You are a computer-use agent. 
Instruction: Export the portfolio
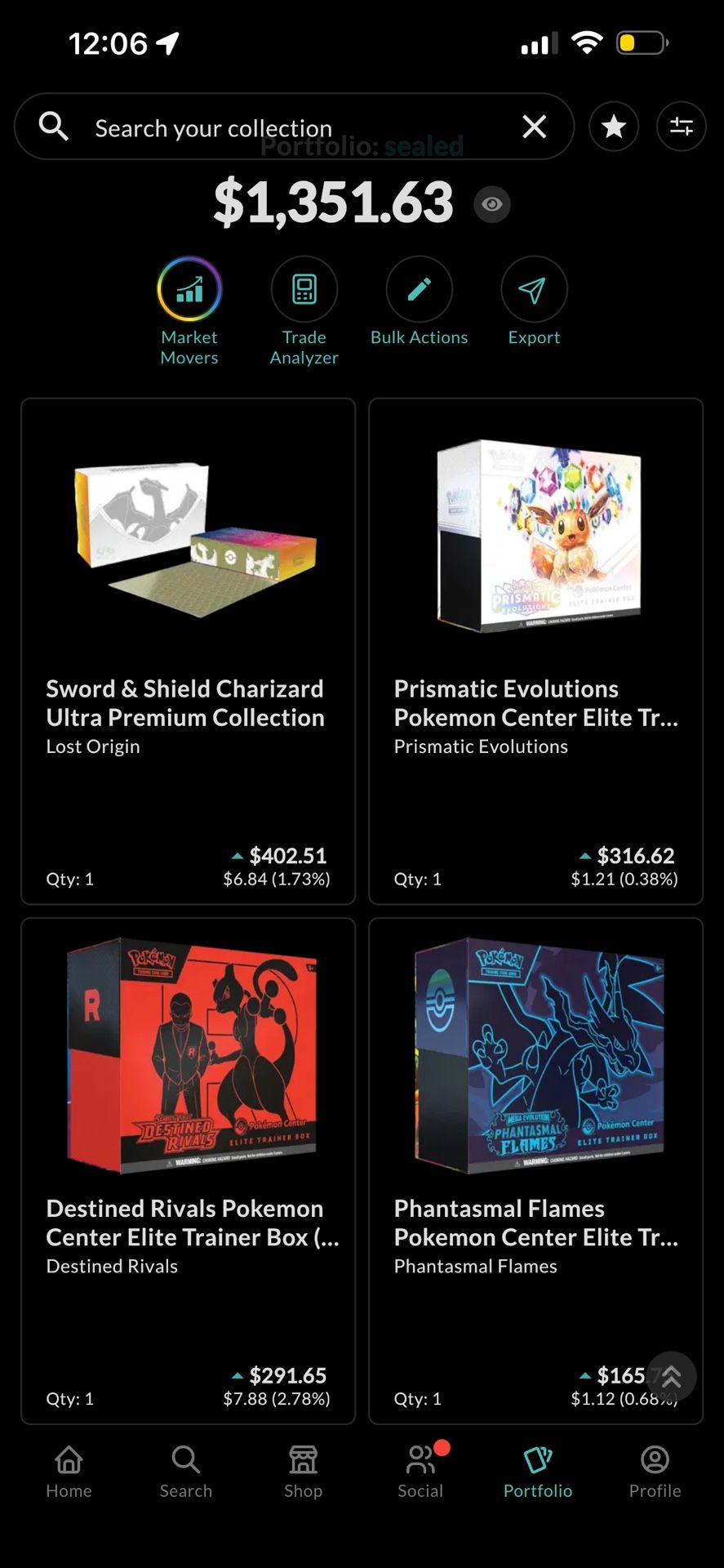(x=534, y=302)
